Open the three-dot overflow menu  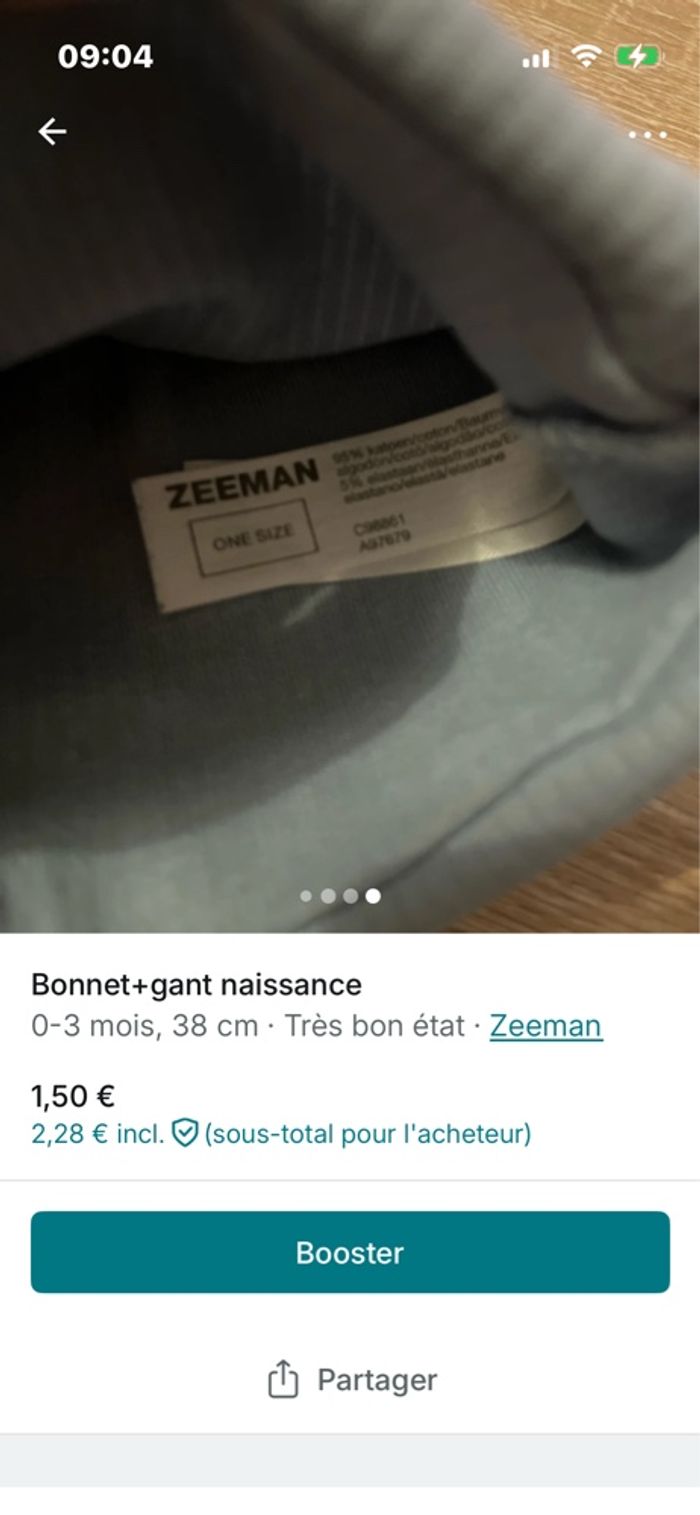[x=647, y=135]
